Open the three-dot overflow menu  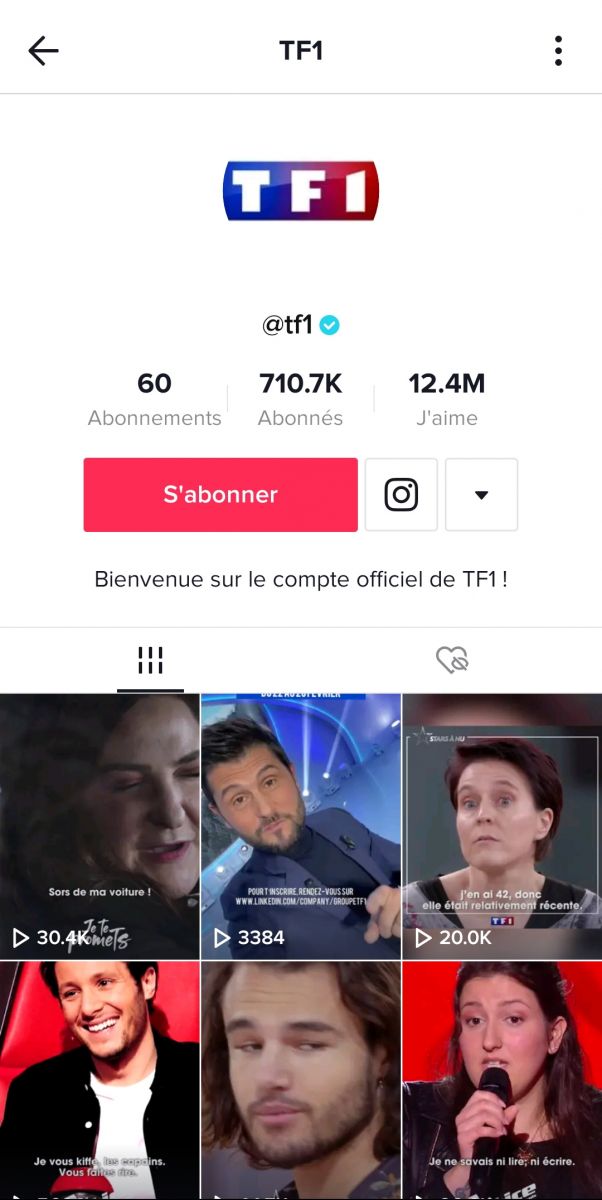[x=558, y=51]
